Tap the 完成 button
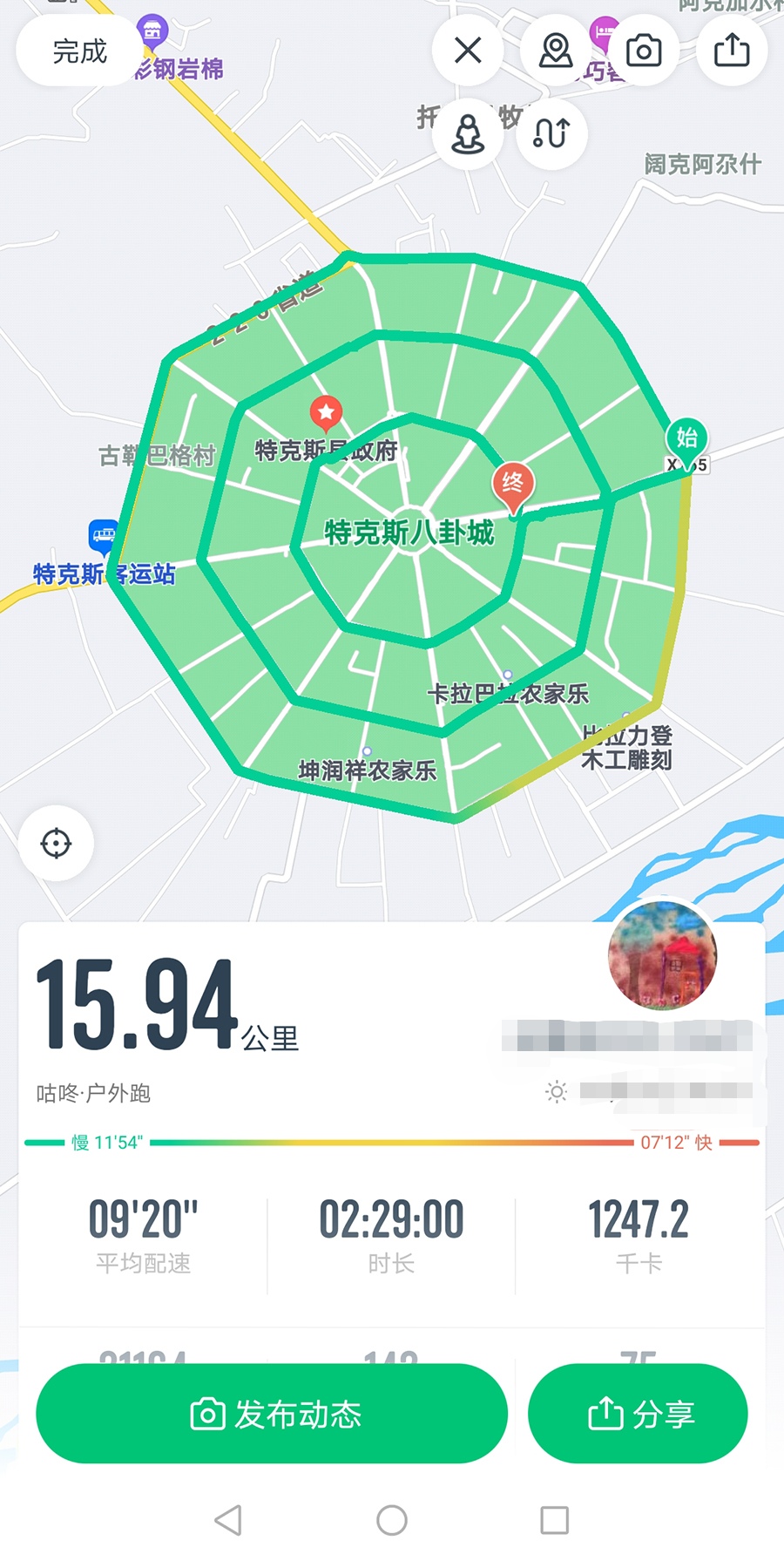The width and height of the screenshot is (784, 1561). pos(78,51)
